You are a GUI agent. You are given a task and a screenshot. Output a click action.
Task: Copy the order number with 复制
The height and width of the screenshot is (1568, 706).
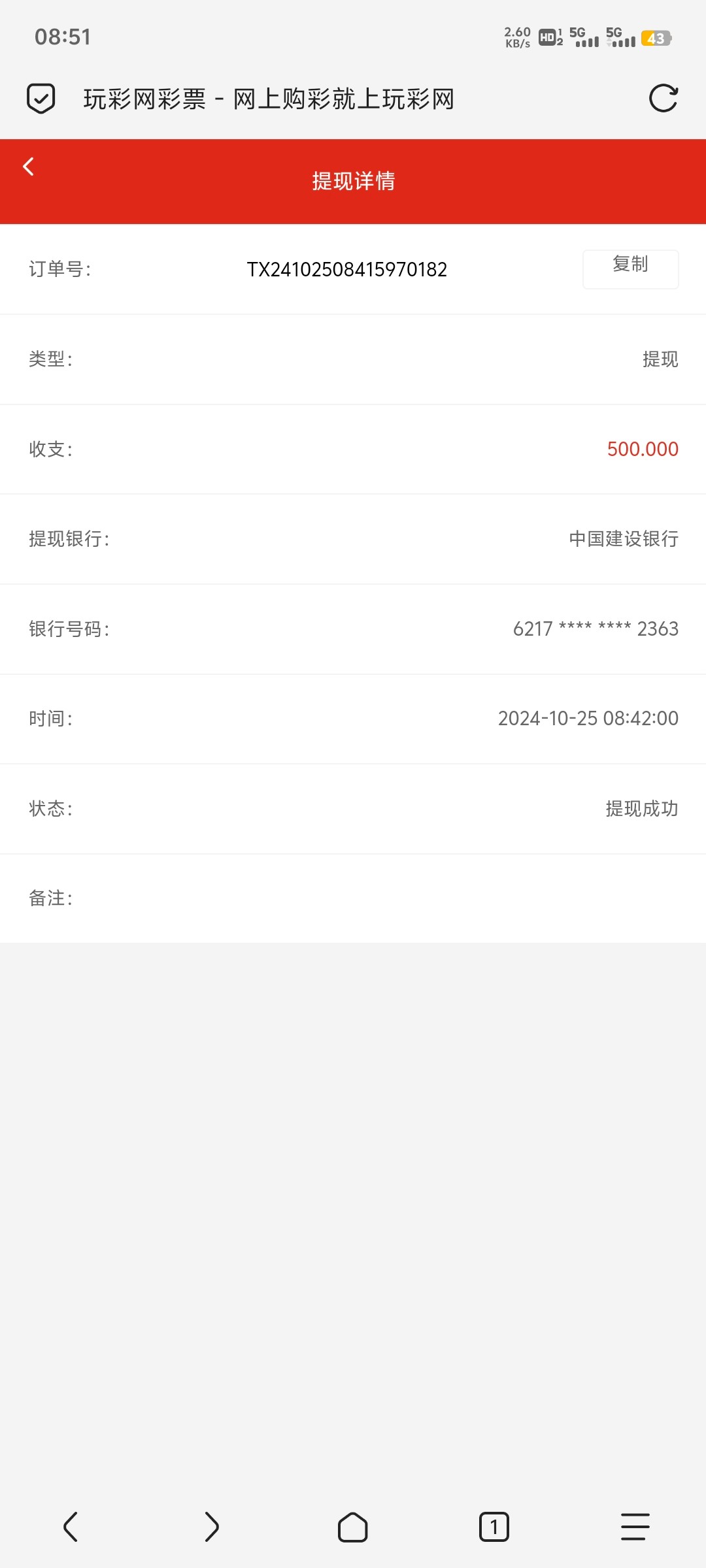click(630, 269)
